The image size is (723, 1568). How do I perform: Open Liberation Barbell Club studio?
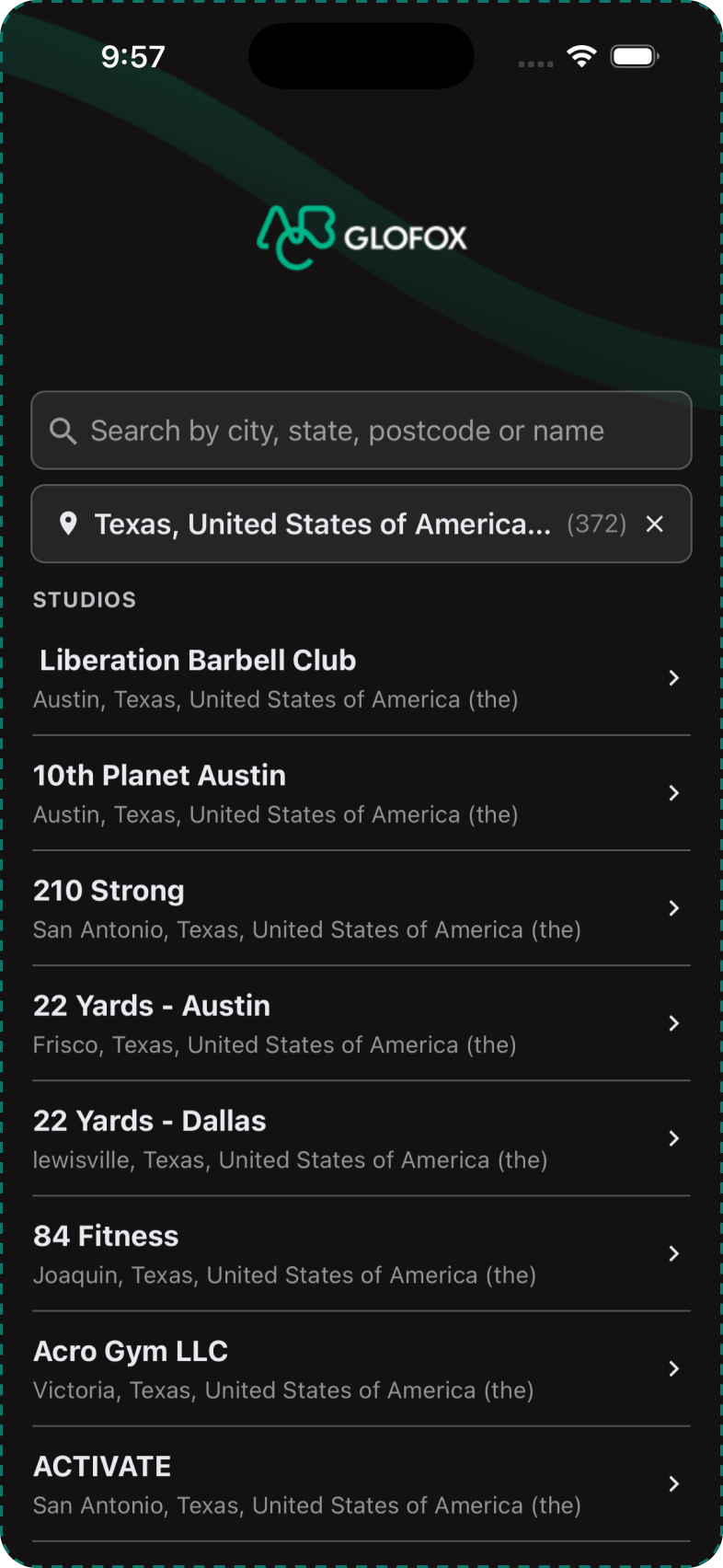pyautogui.click(x=361, y=678)
